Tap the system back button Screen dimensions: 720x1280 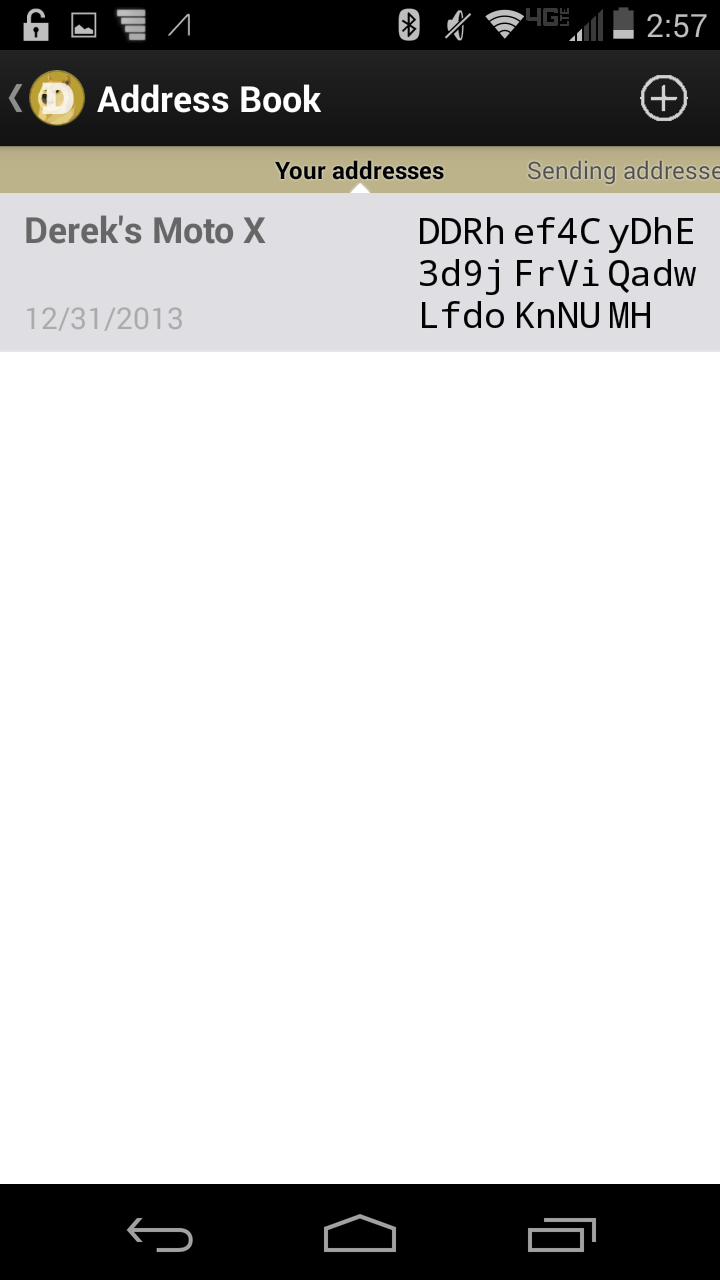click(159, 1235)
